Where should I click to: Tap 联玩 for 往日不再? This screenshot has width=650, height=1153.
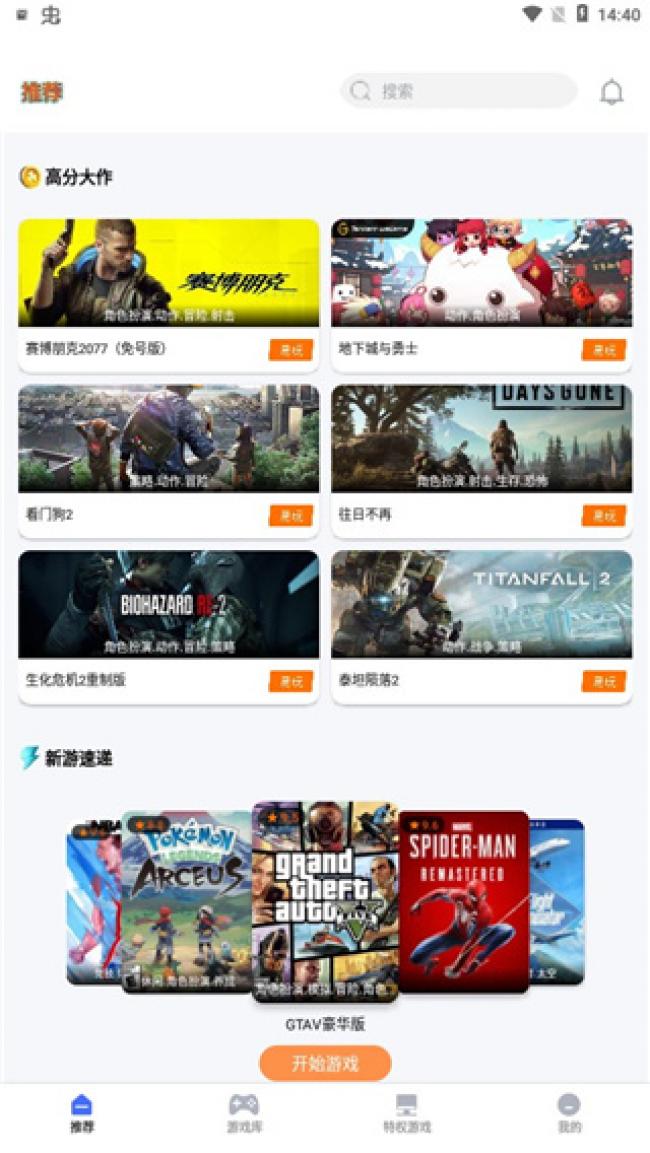pyautogui.click(x=604, y=516)
